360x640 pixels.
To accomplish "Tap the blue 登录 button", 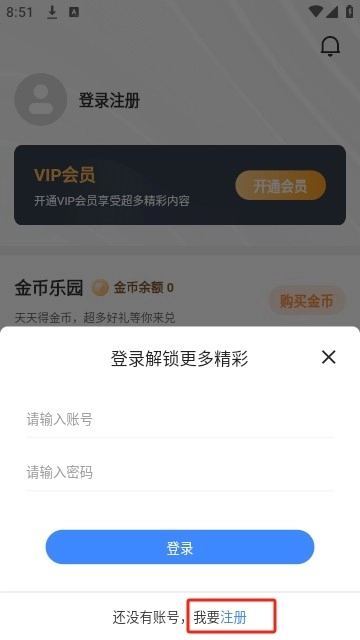I will 180,547.
